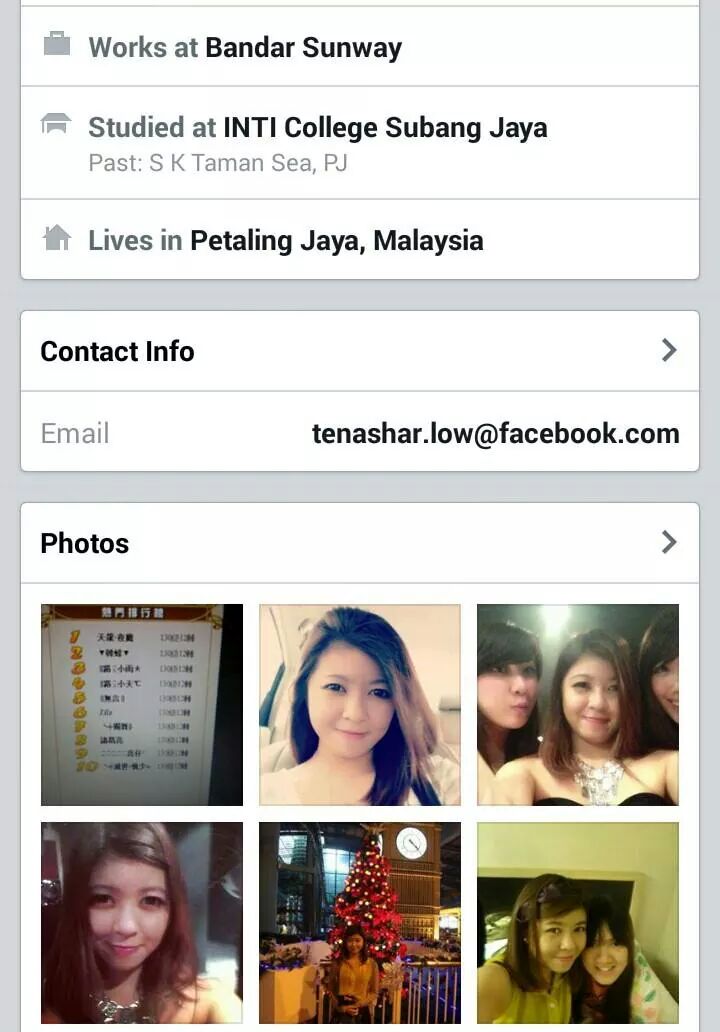Tap the tenashar.low@facebook.com email row

pyautogui.click(x=495, y=433)
